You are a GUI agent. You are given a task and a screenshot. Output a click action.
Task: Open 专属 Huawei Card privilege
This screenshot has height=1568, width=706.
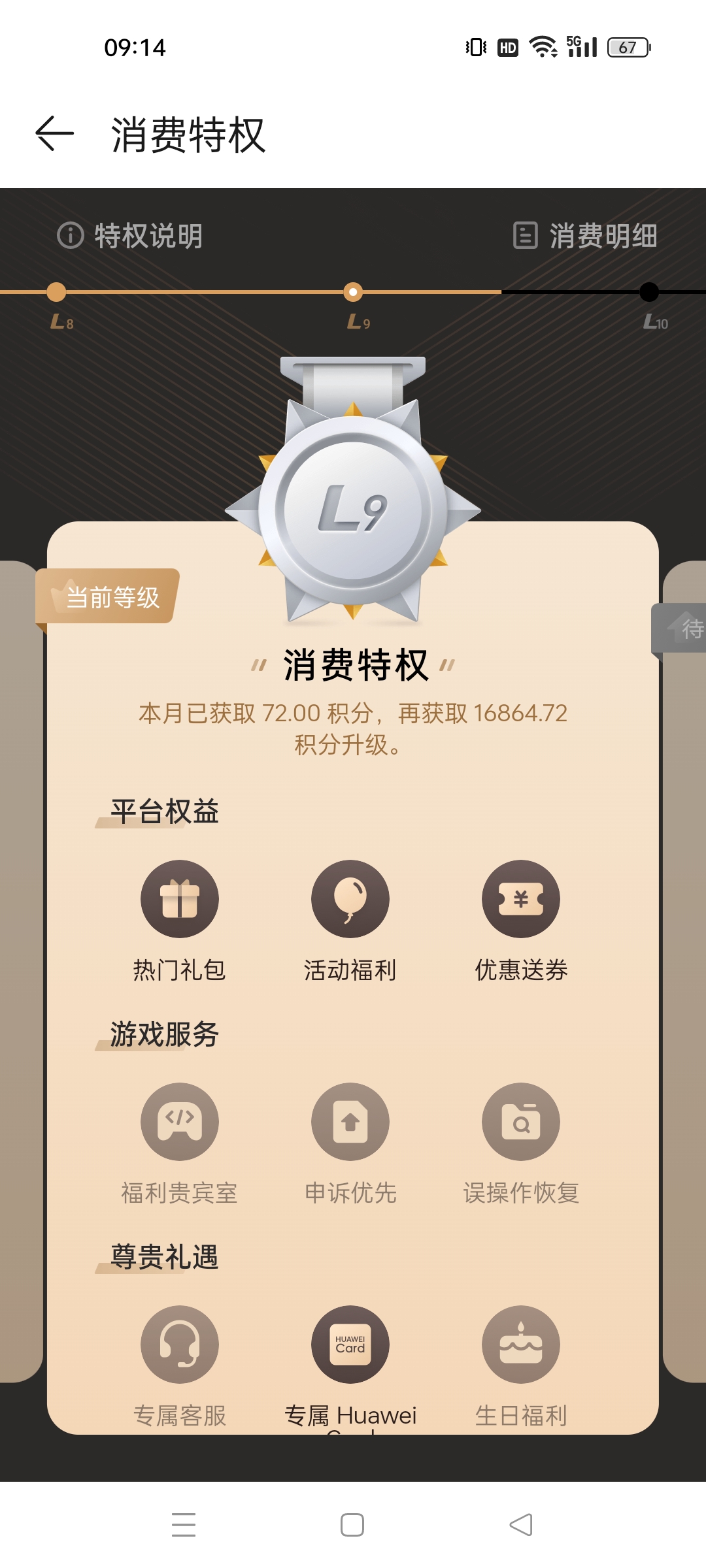350,1345
